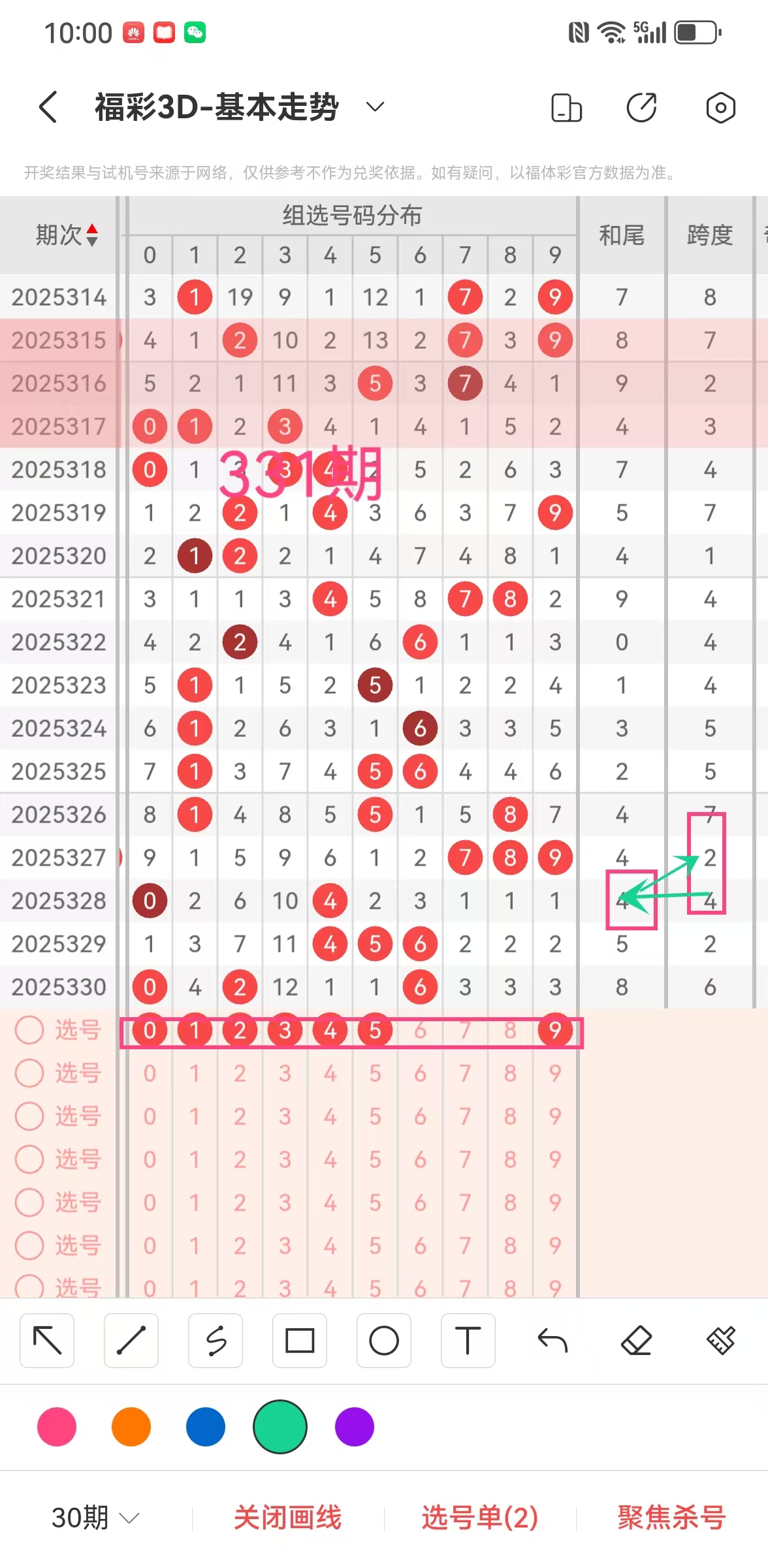Open the 30期 period count dropdown

tap(95, 1517)
